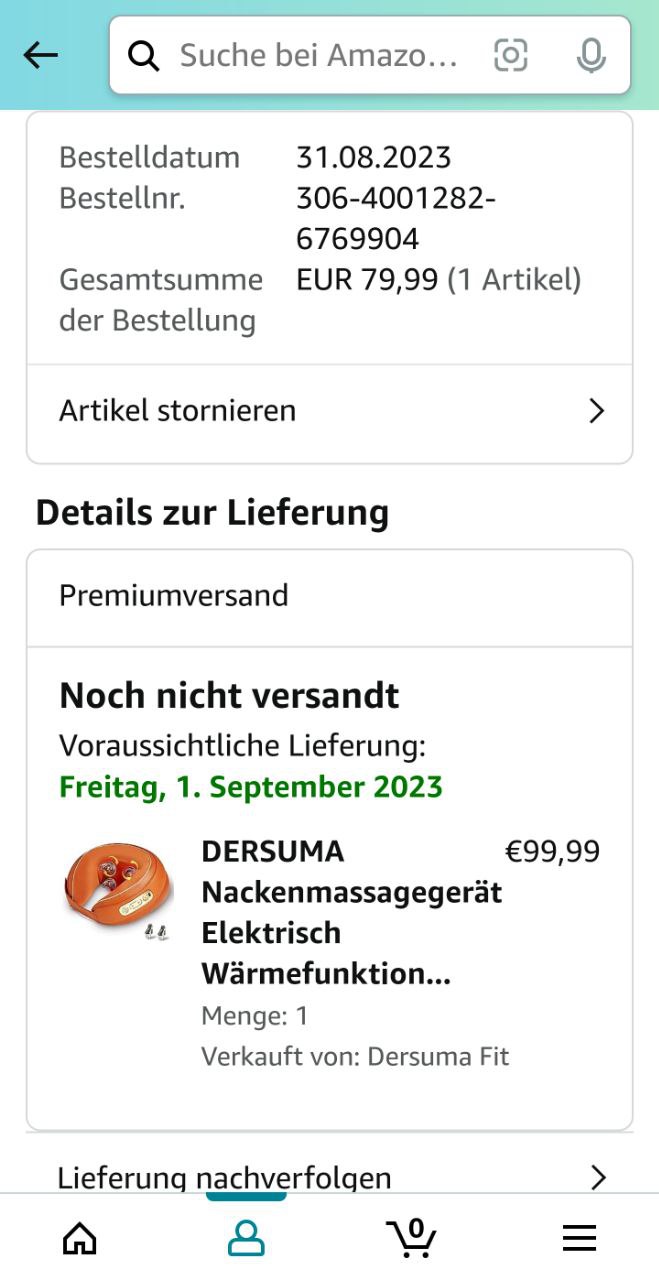The image size is (659, 1280).
Task: Open Lieferung nachverfolgen
Action: (x=330, y=1177)
